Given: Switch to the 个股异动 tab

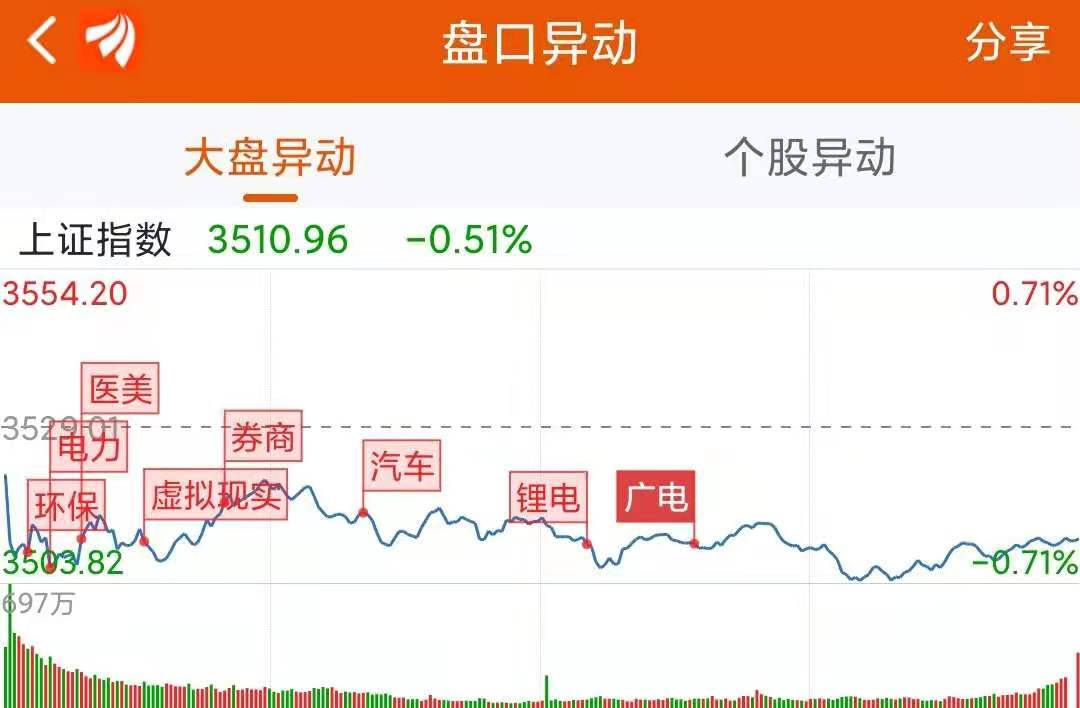Looking at the screenshot, I should [x=809, y=158].
